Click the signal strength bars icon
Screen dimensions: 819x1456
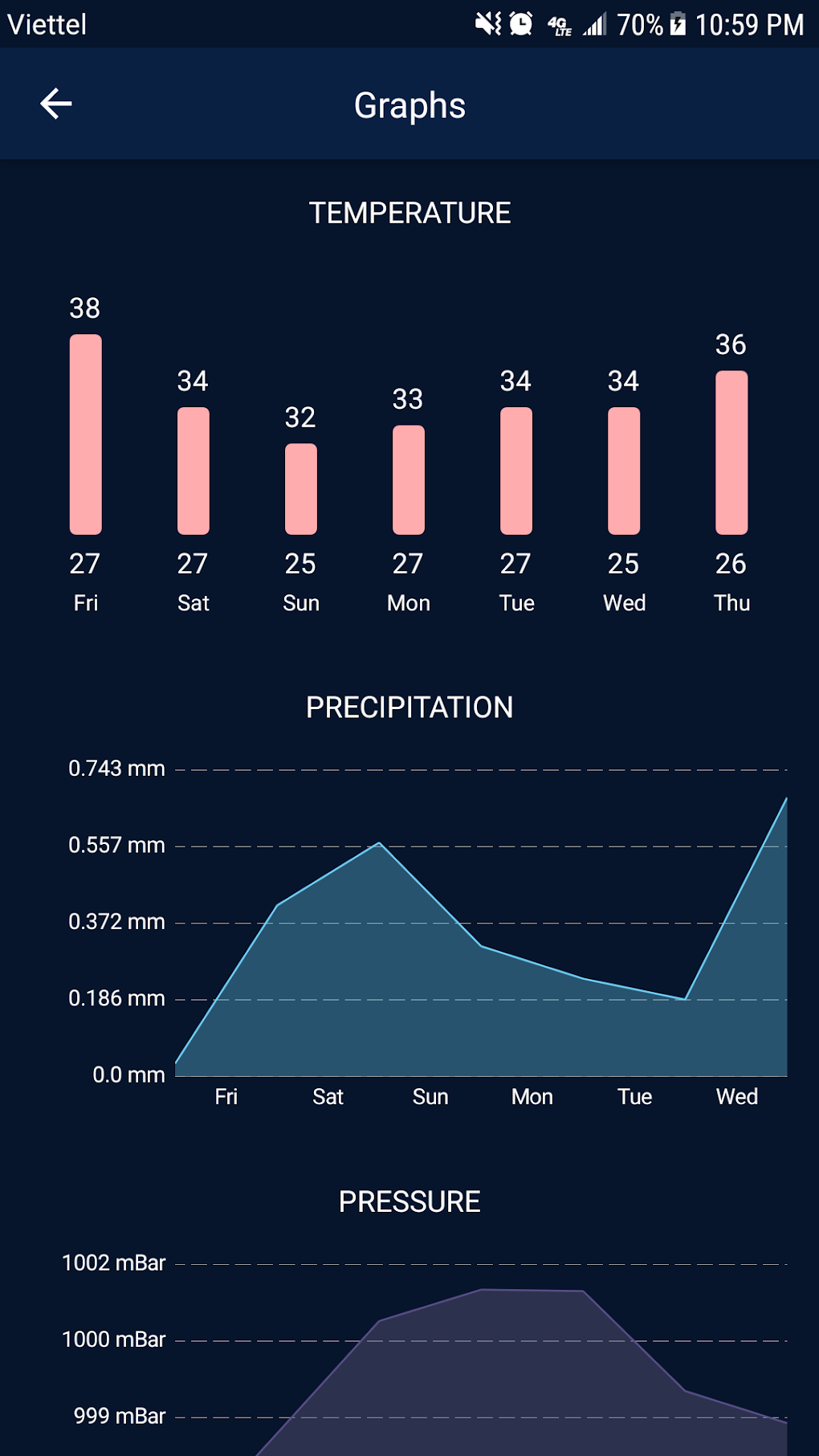coord(596,24)
